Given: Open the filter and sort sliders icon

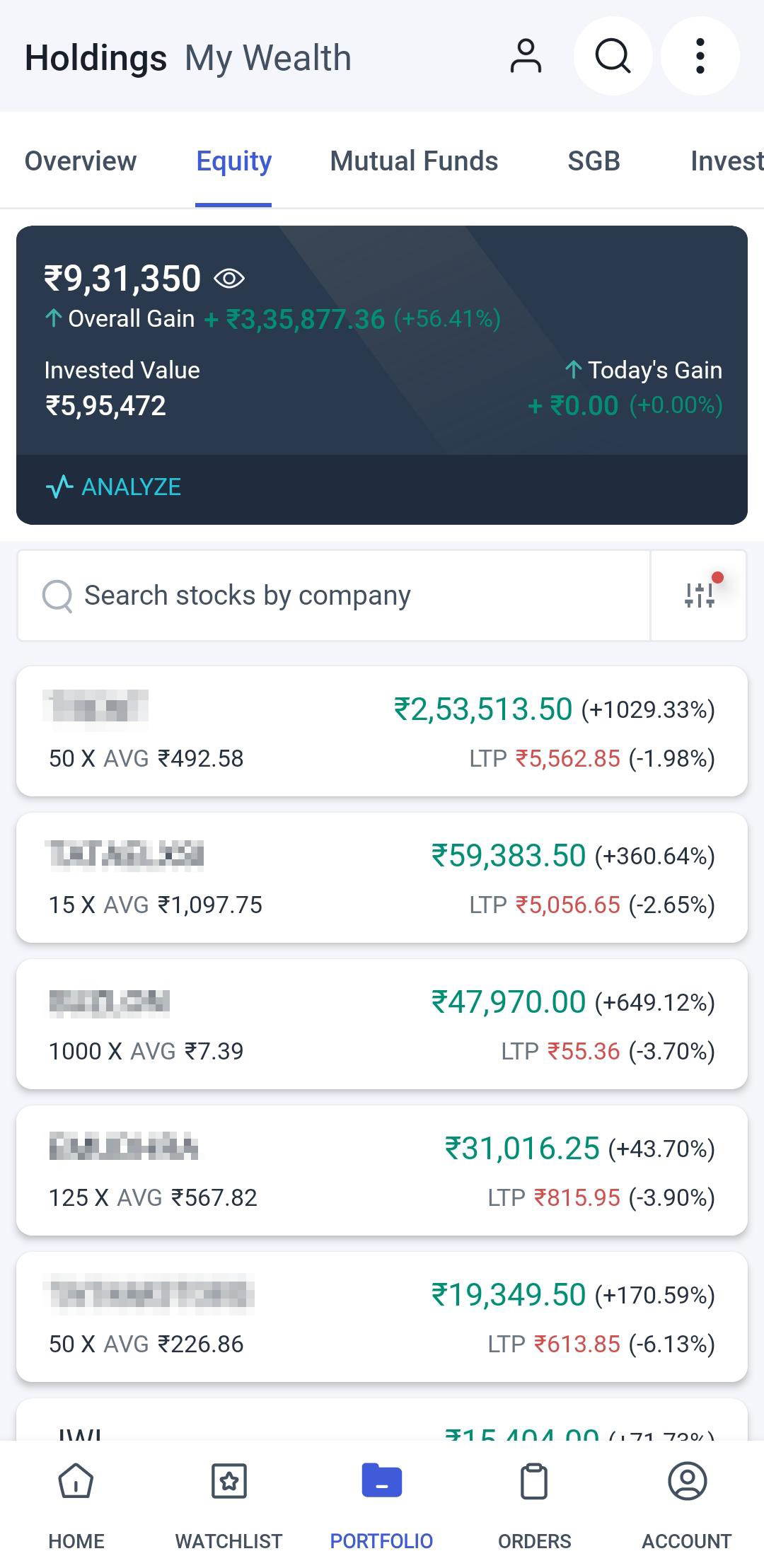Looking at the screenshot, I should point(699,596).
